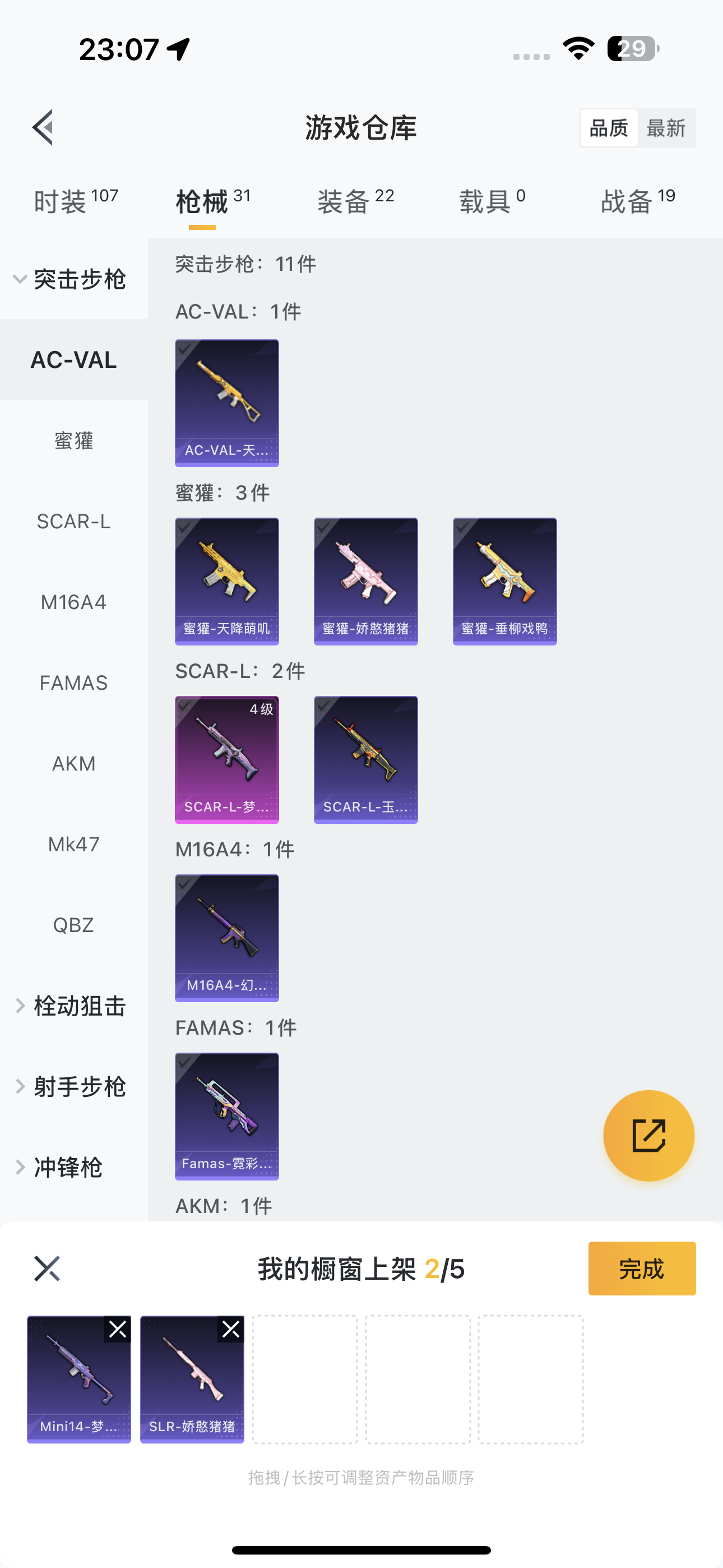Close the 我的橱窗上架 panel
Image resolution: width=723 pixels, height=1568 pixels.
coord(47,1269)
